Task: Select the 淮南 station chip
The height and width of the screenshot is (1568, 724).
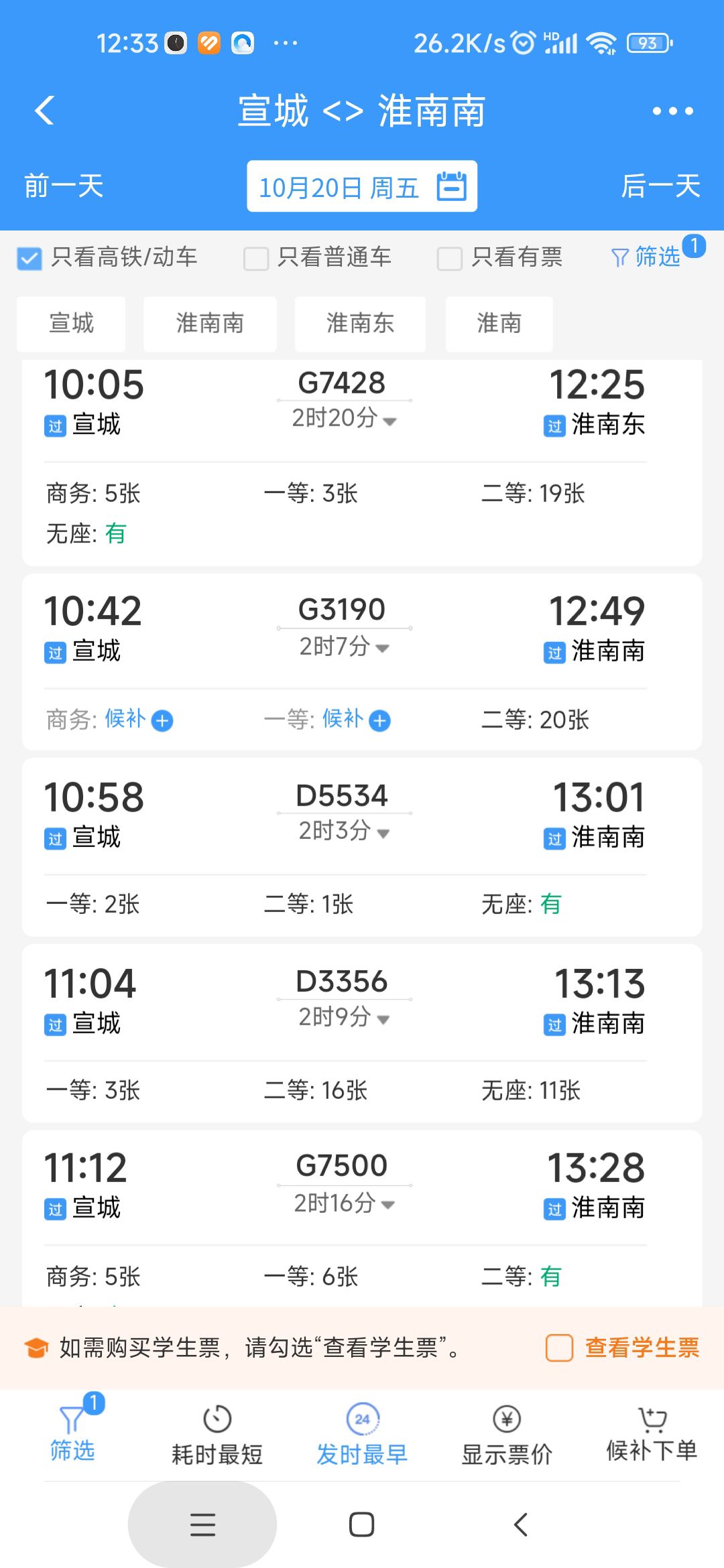Action: 499,324
